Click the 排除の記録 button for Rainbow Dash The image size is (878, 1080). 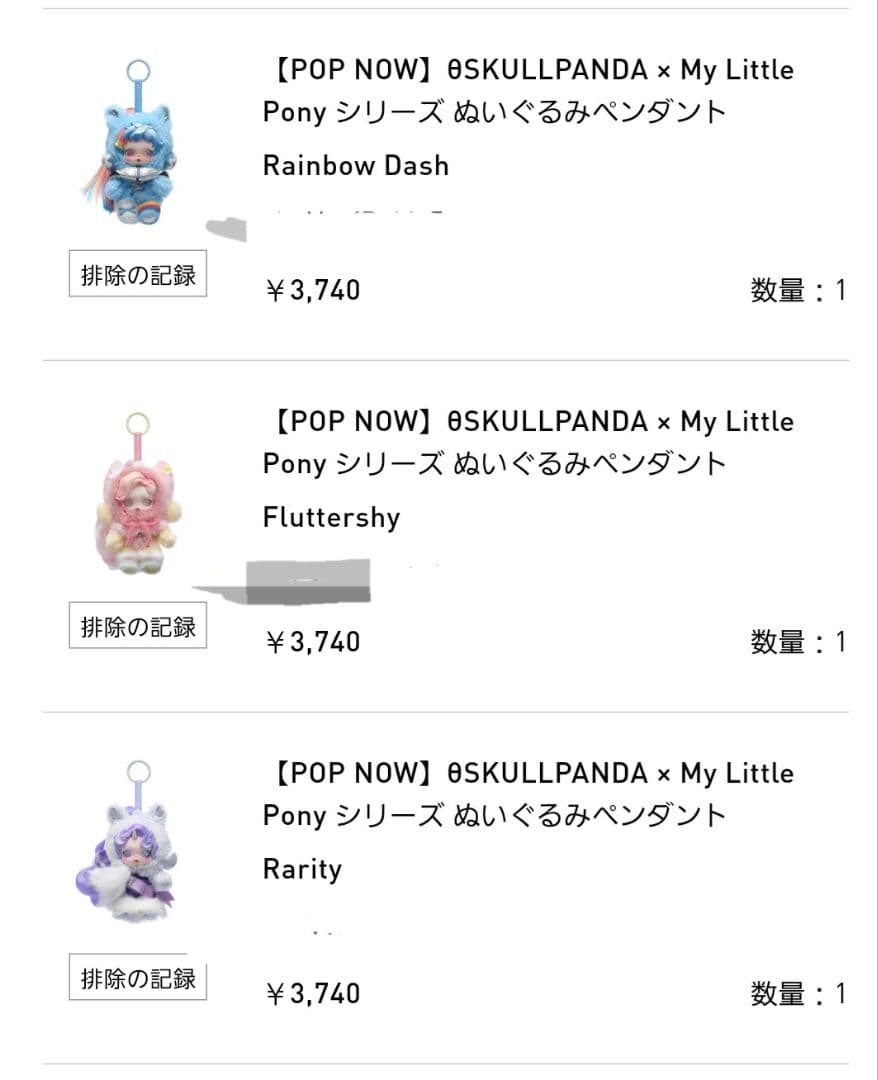[x=138, y=271]
